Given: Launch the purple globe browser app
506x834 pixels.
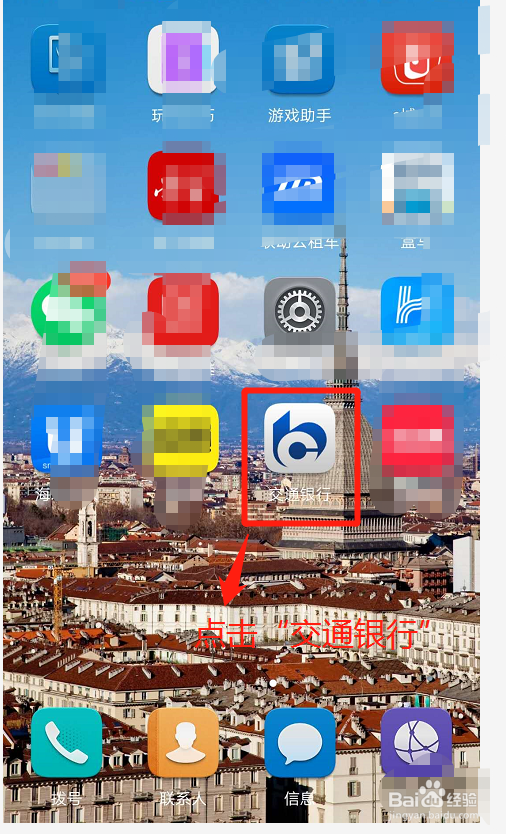Looking at the screenshot, I should [417, 743].
